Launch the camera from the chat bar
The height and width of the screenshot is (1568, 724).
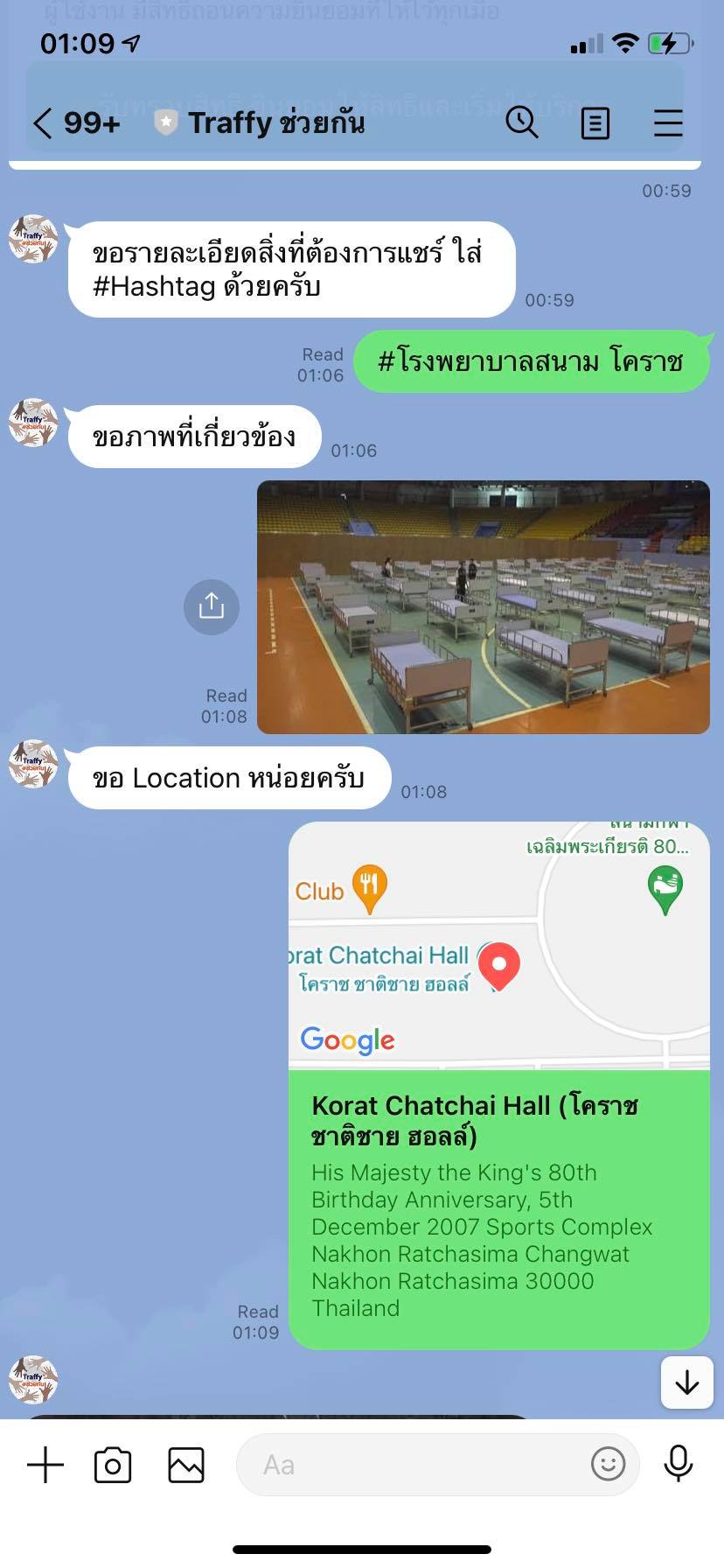click(x=113, y=1464)
